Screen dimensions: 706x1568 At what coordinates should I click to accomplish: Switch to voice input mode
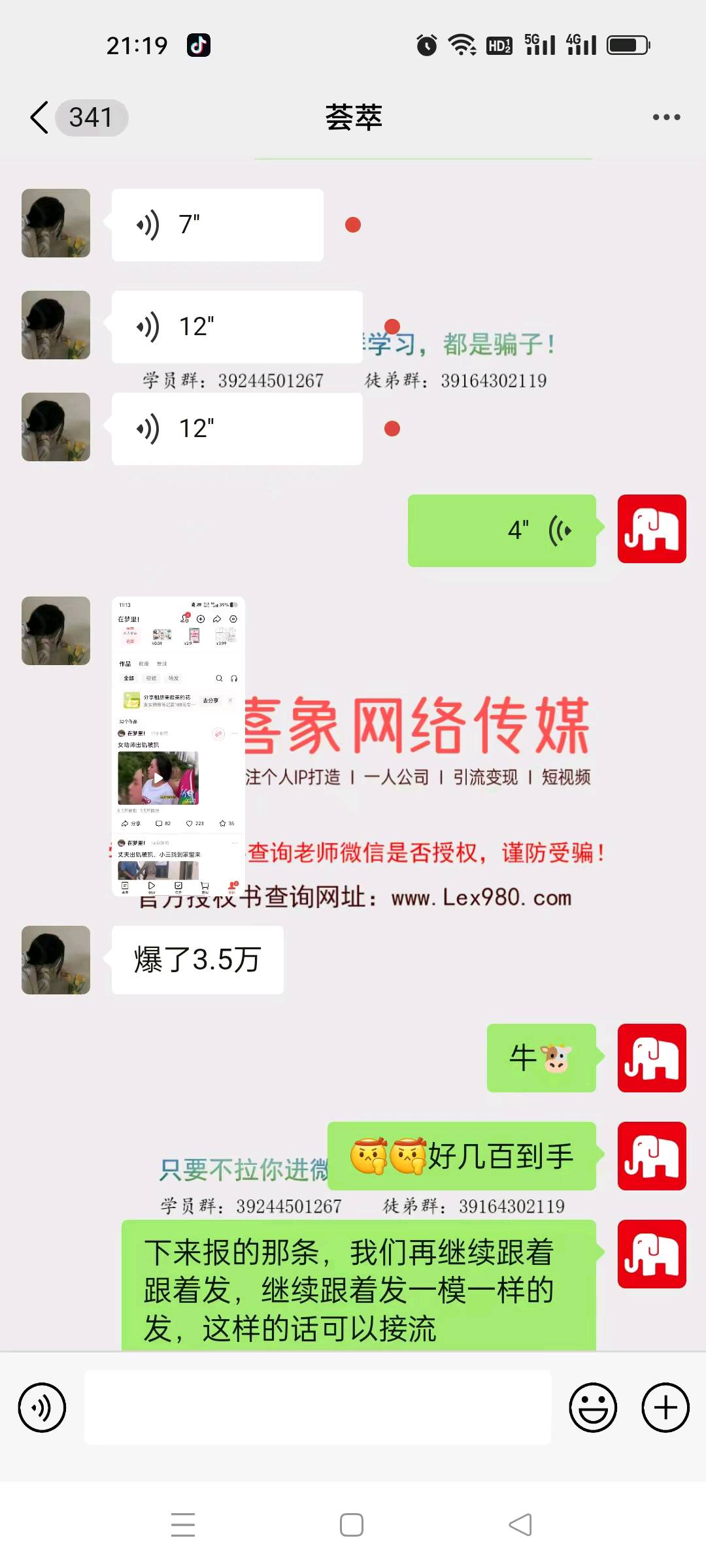tap(42, 1407)
